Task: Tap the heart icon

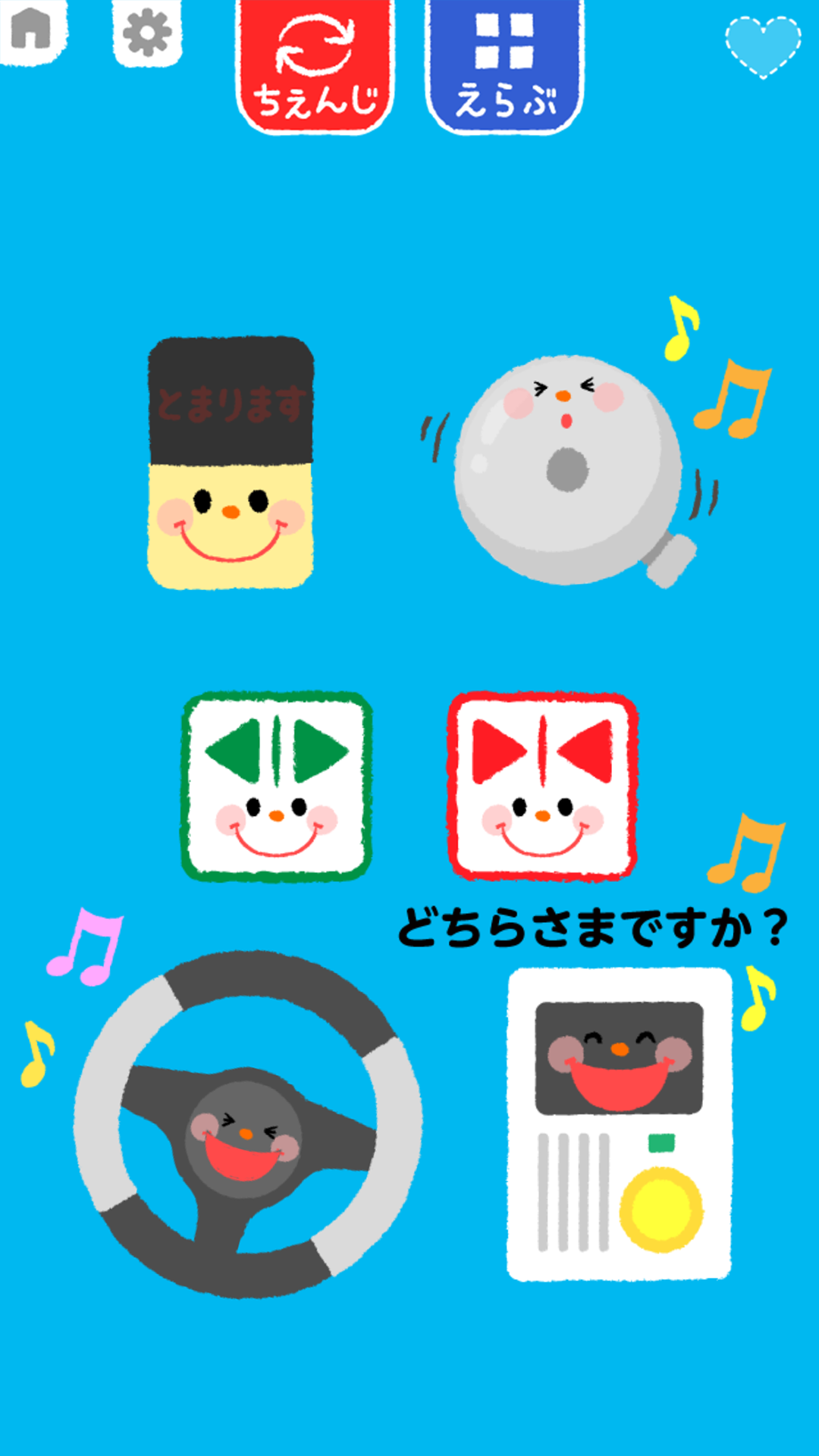Action: pyautogui.click(x=763, y=45)
